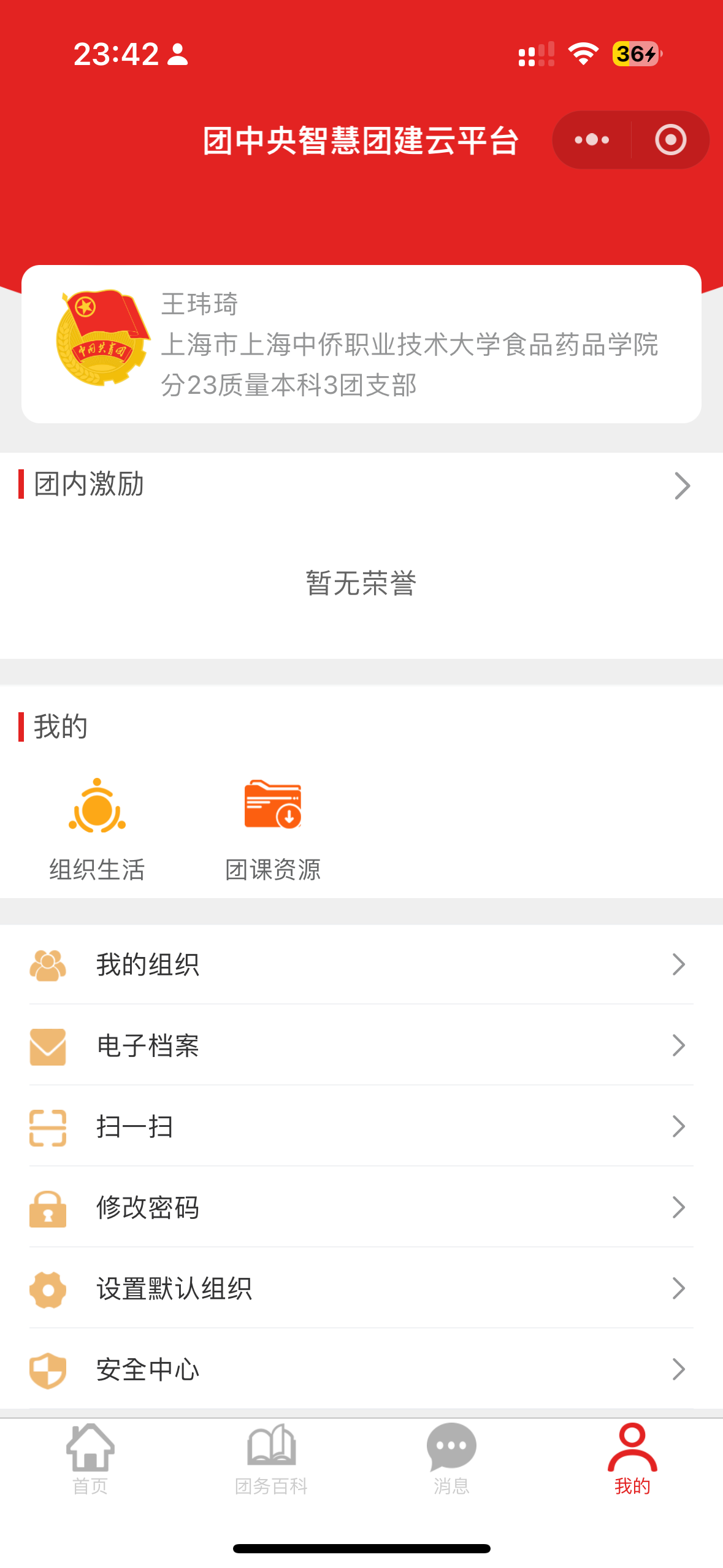Close the mini program with the circle button
The width and height of the screenshot is (723, 1568).
click(x=670, y=140)
